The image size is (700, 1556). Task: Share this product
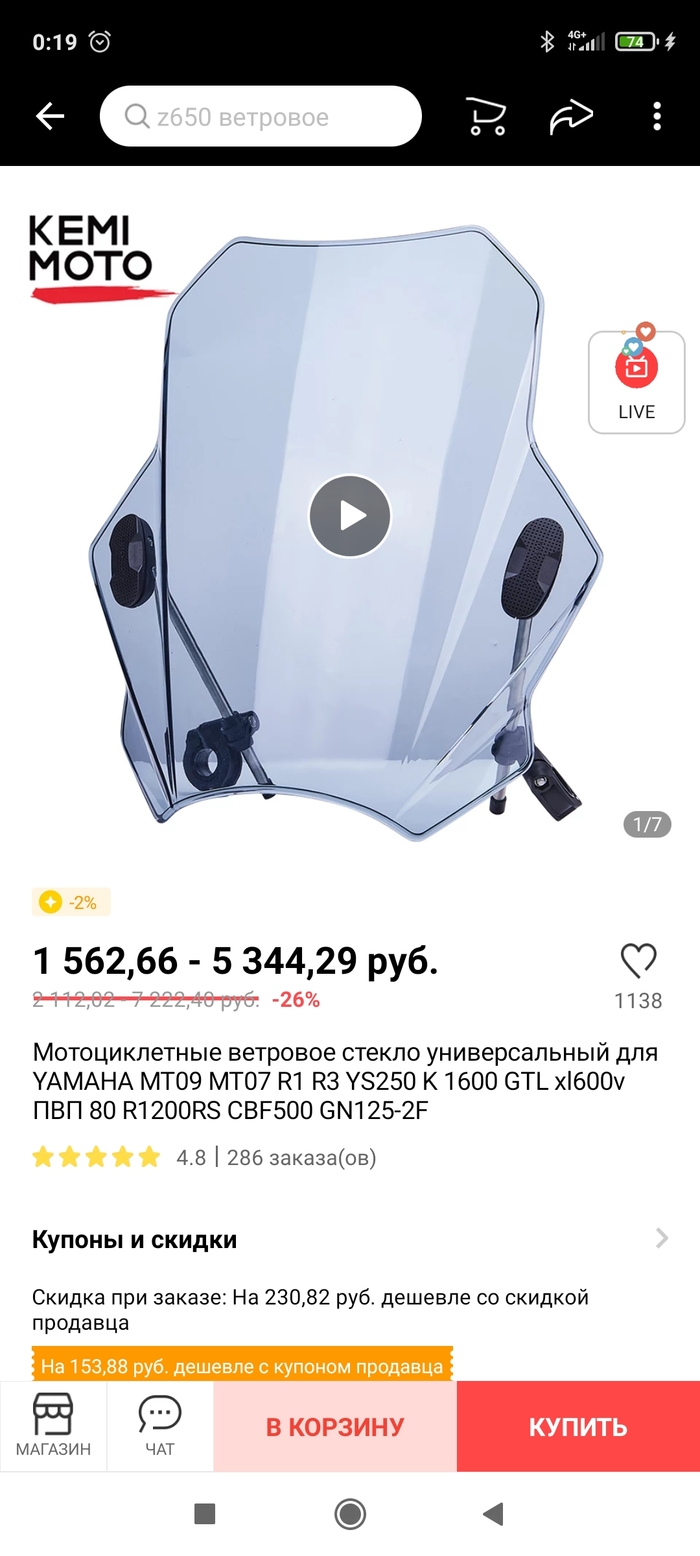click(x=571, y=117)
